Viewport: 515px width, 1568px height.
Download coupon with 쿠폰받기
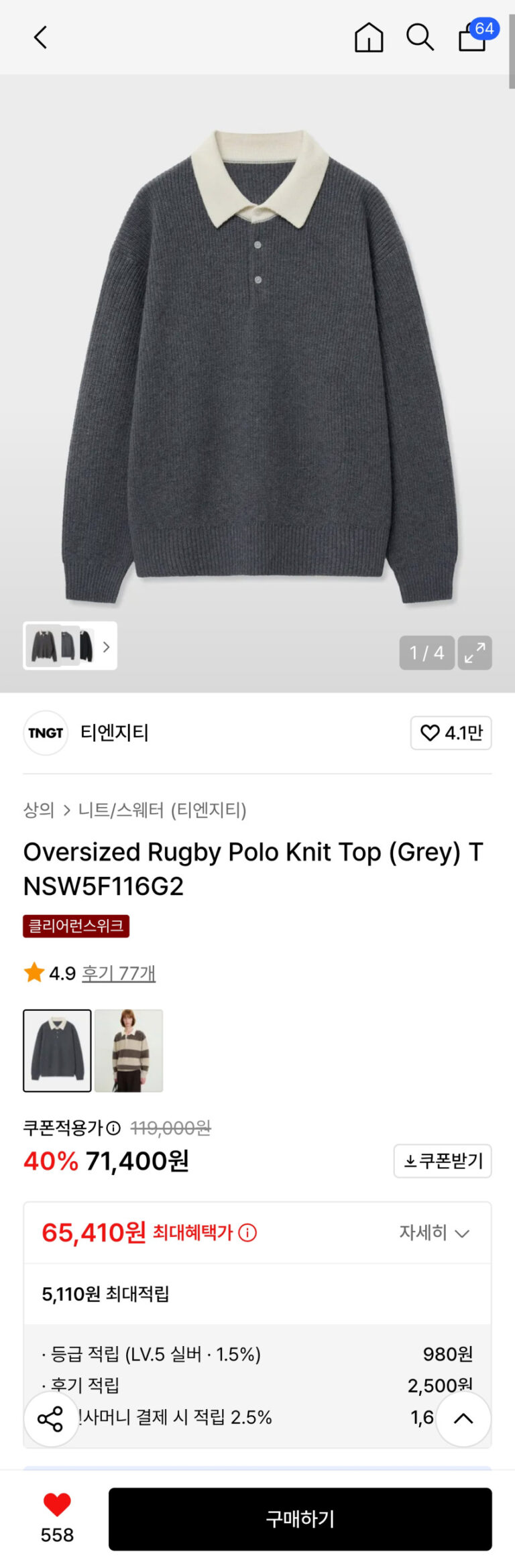pos(443,1160)
